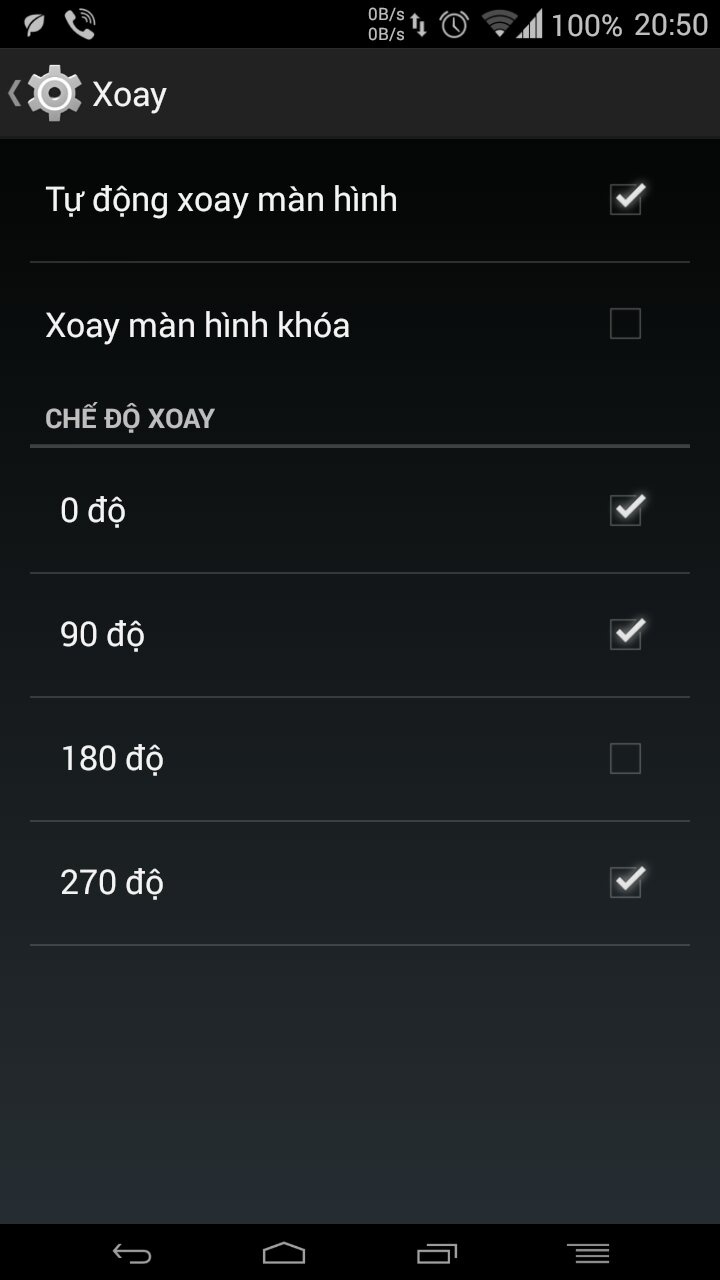720x1280 pixels.
Task: Go to the home screen
Action: (284, 1253)
